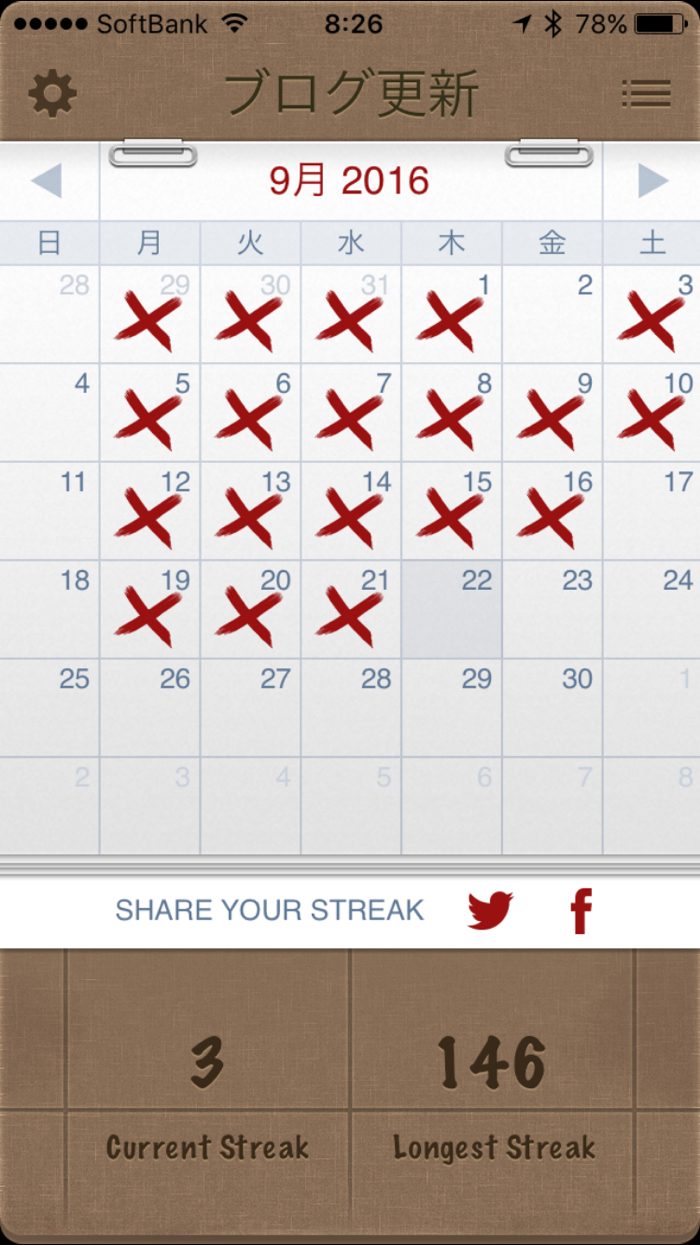The image size is (700, 1245).
Task: Clear the X on September 10
Action: [652, 412]
